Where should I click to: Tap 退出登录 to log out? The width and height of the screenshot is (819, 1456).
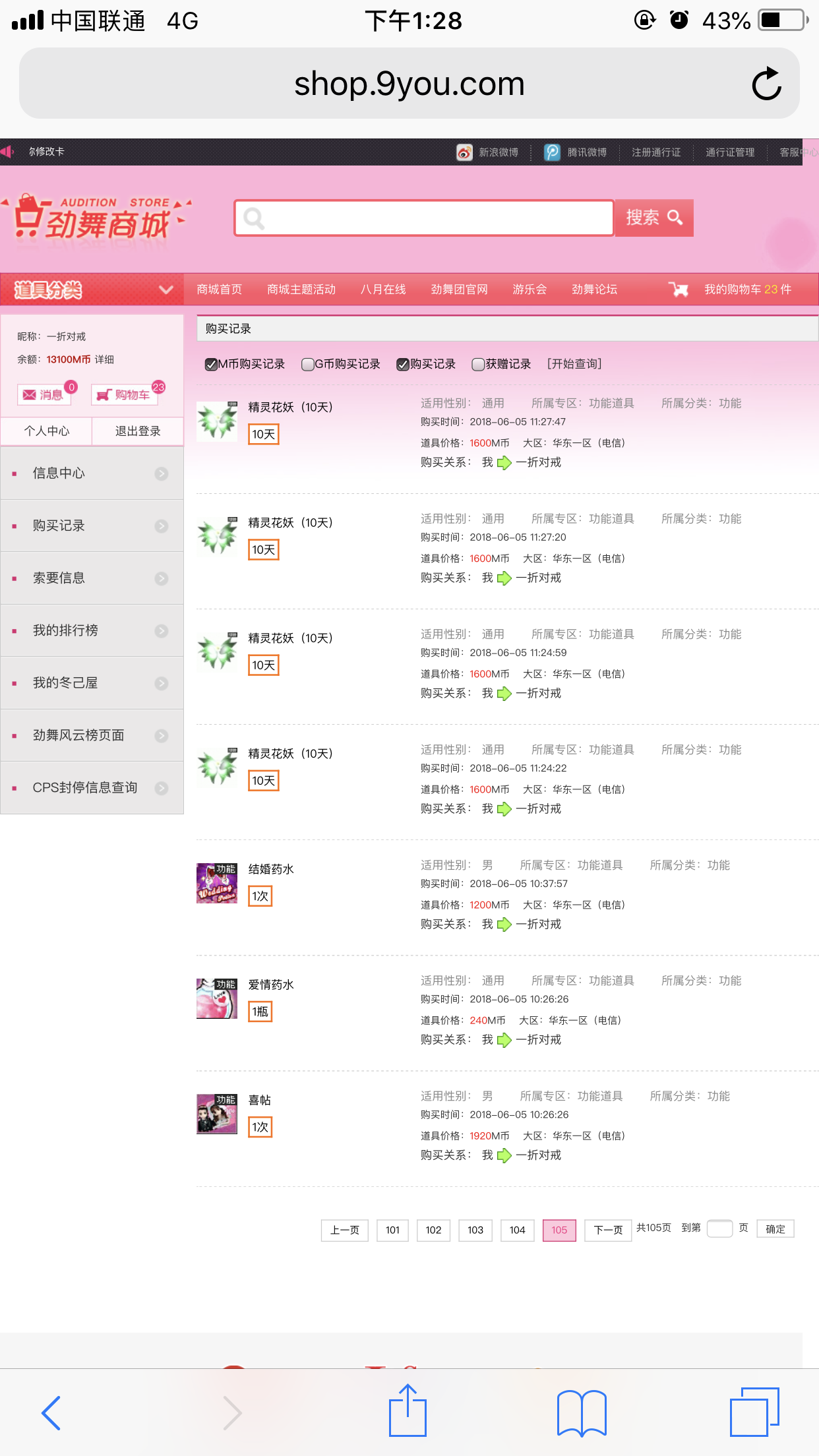tap(138, 431)
